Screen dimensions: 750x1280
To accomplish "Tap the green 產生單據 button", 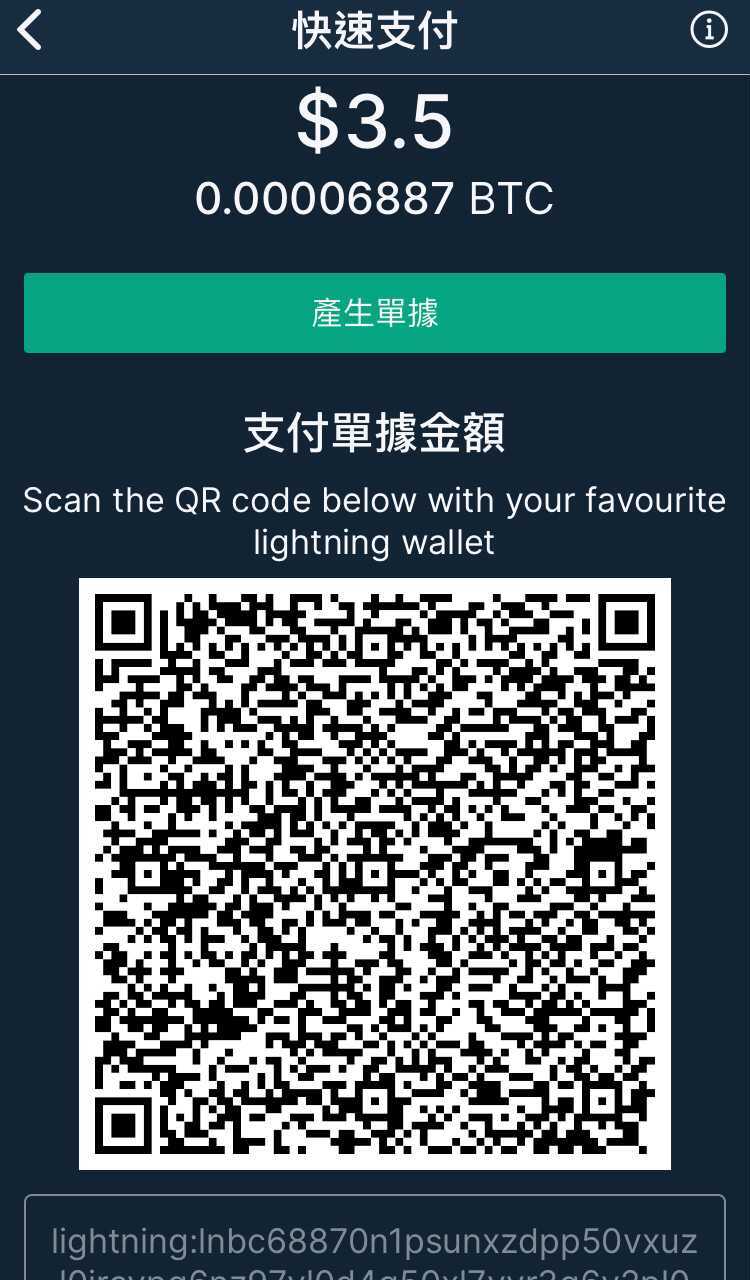I will 375,313.
